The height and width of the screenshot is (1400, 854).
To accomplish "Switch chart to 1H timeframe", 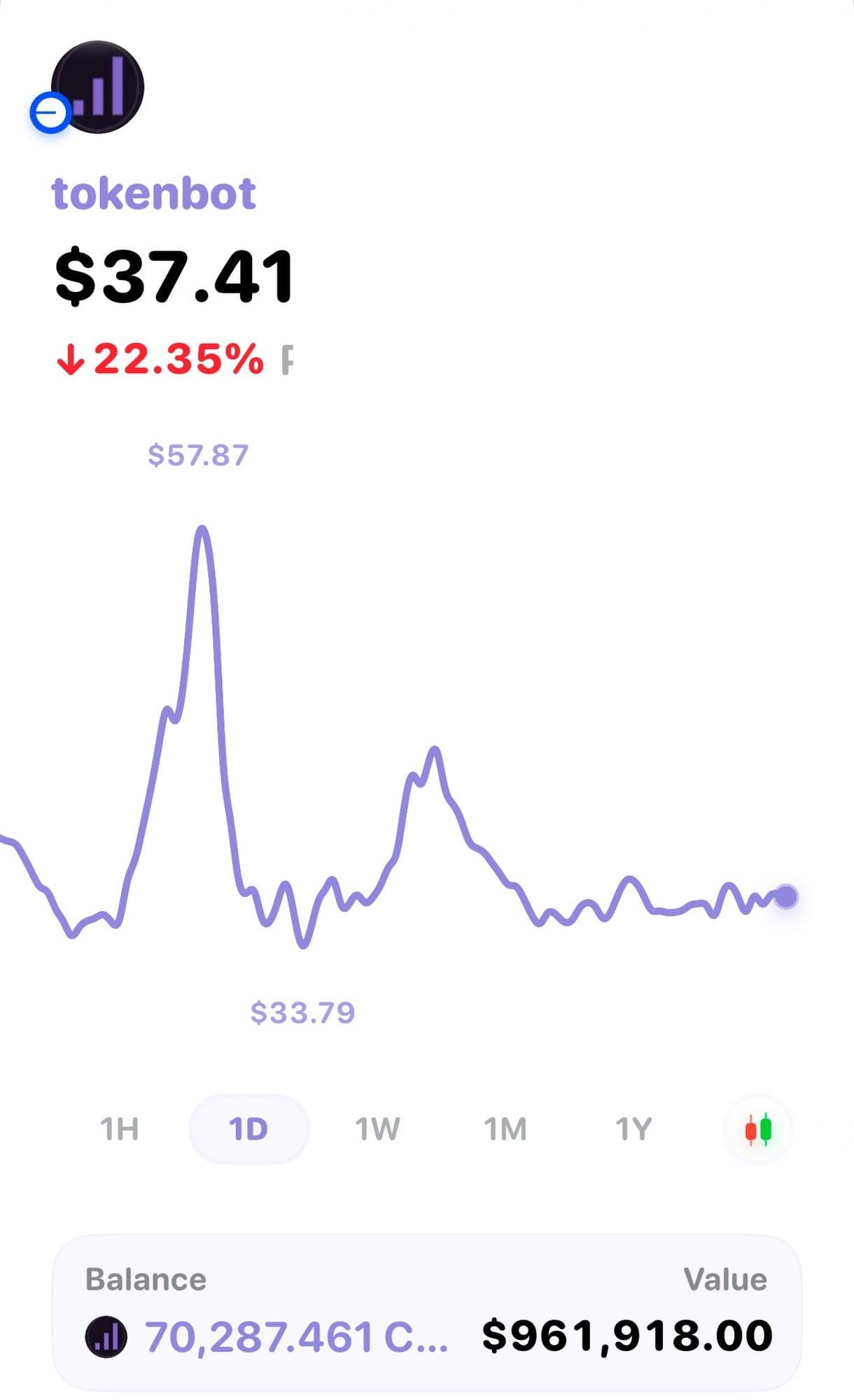I will coord(120,1129).
